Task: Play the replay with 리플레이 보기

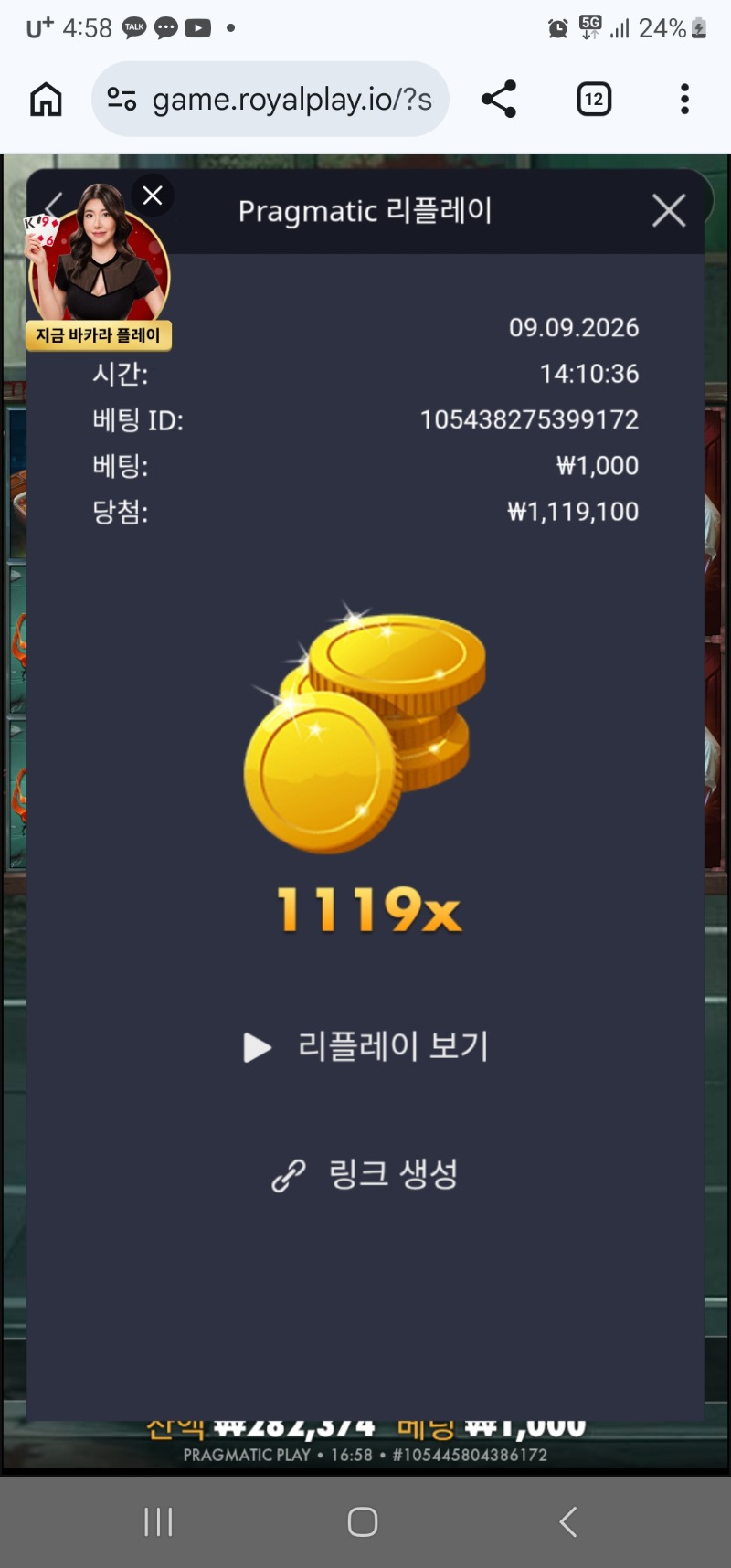Action: click(x=365, y=1046)
